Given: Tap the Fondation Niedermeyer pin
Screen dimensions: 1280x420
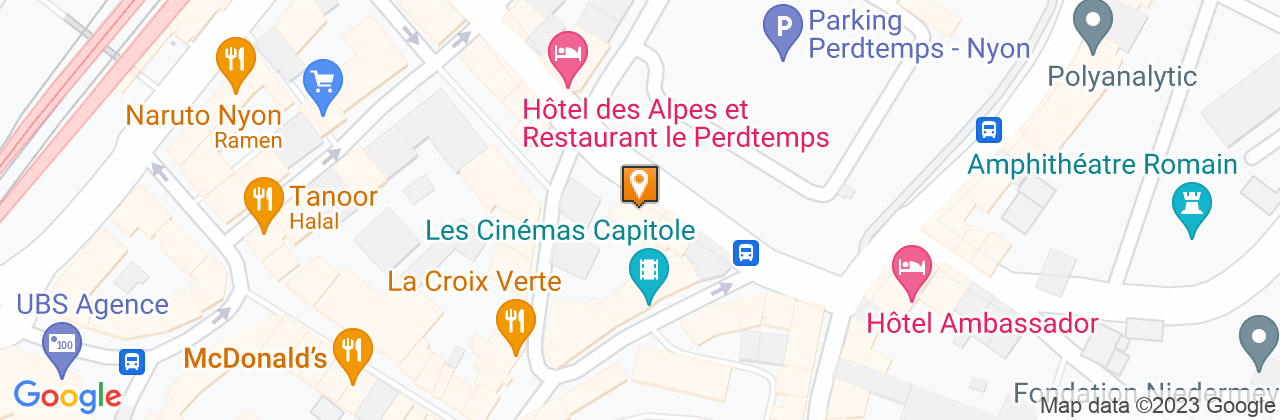Looking at the screenshot, I should click(x=1256, y=337).
